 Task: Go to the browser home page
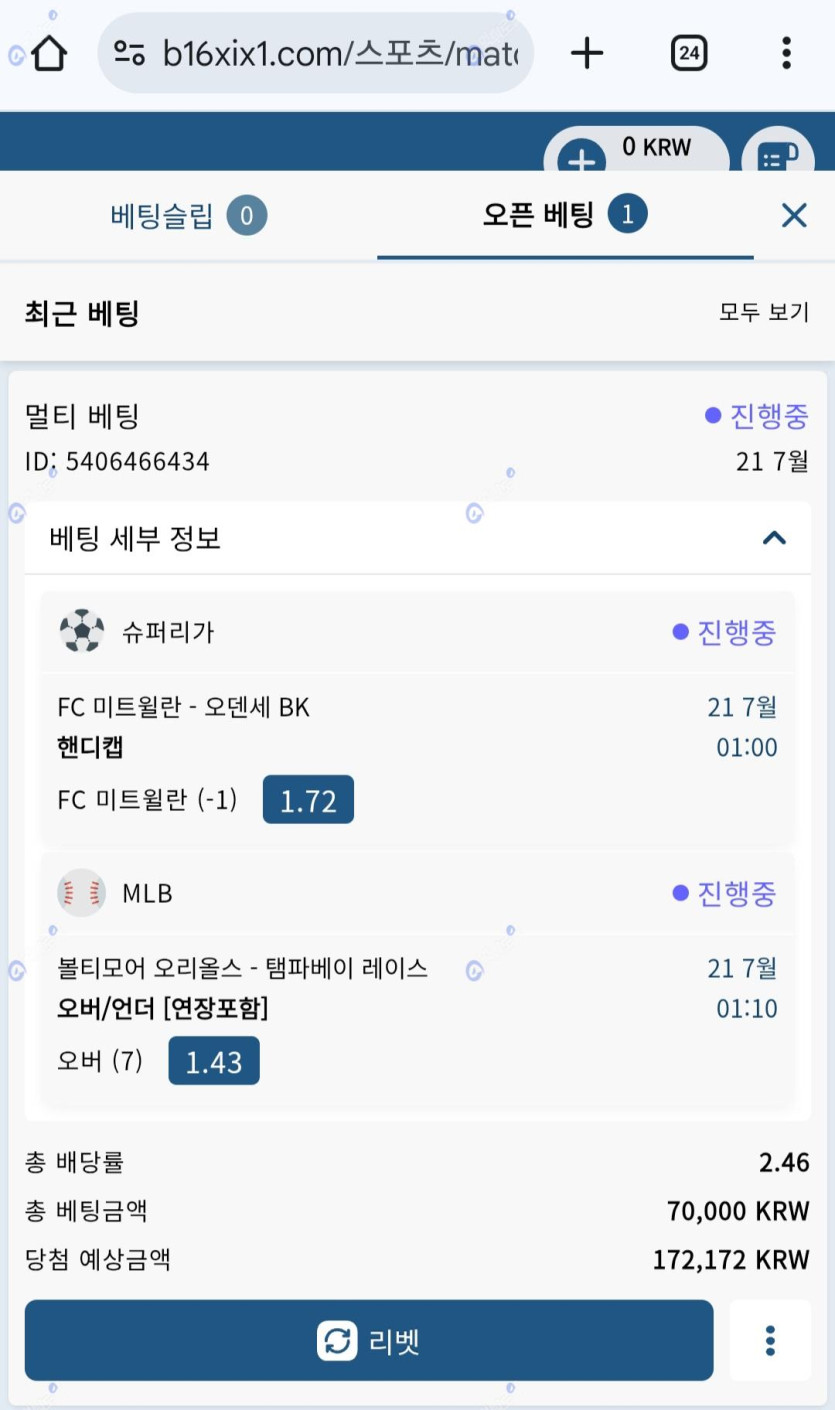(49, 53)
